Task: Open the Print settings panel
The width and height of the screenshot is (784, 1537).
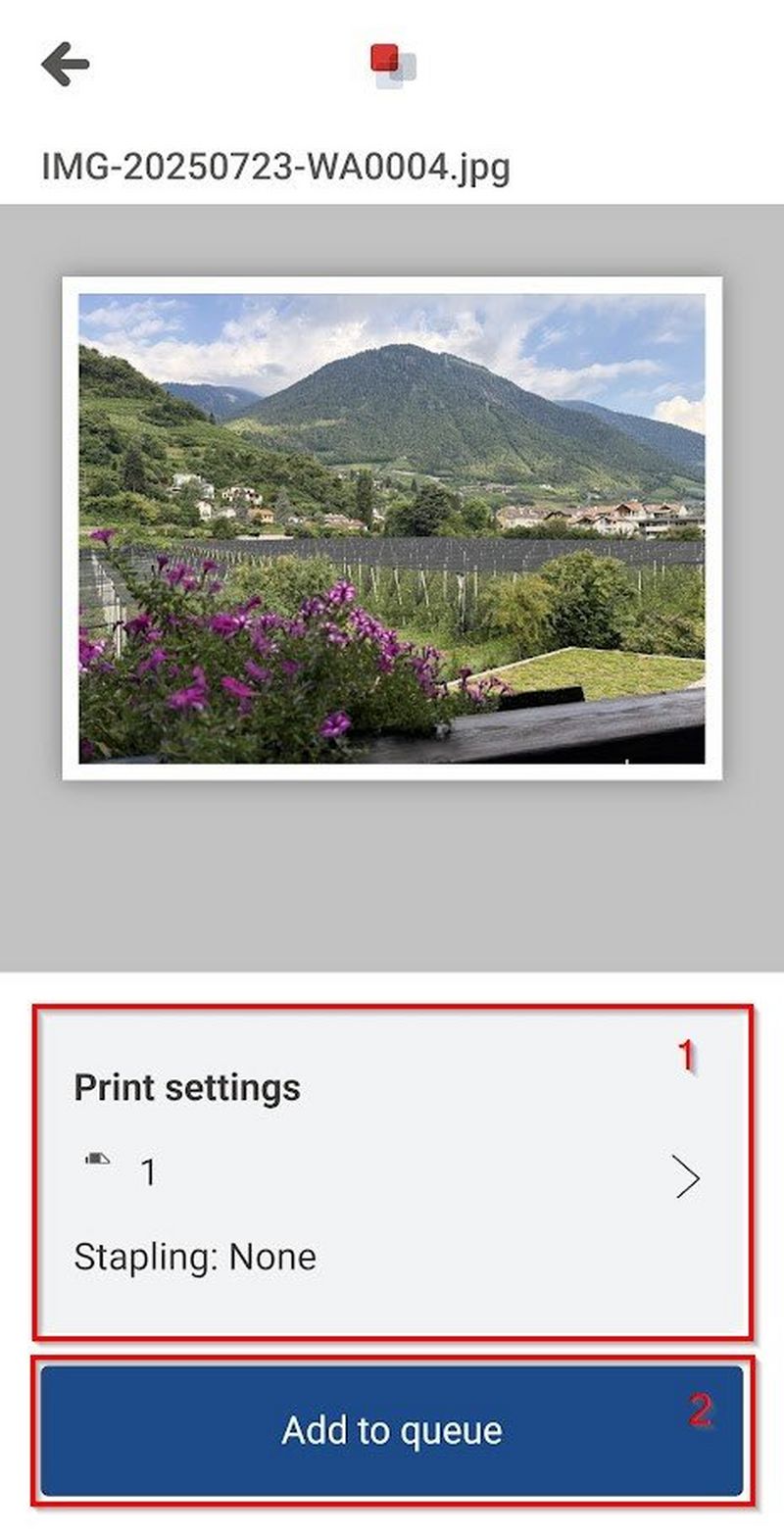Action: point(392,1174)
